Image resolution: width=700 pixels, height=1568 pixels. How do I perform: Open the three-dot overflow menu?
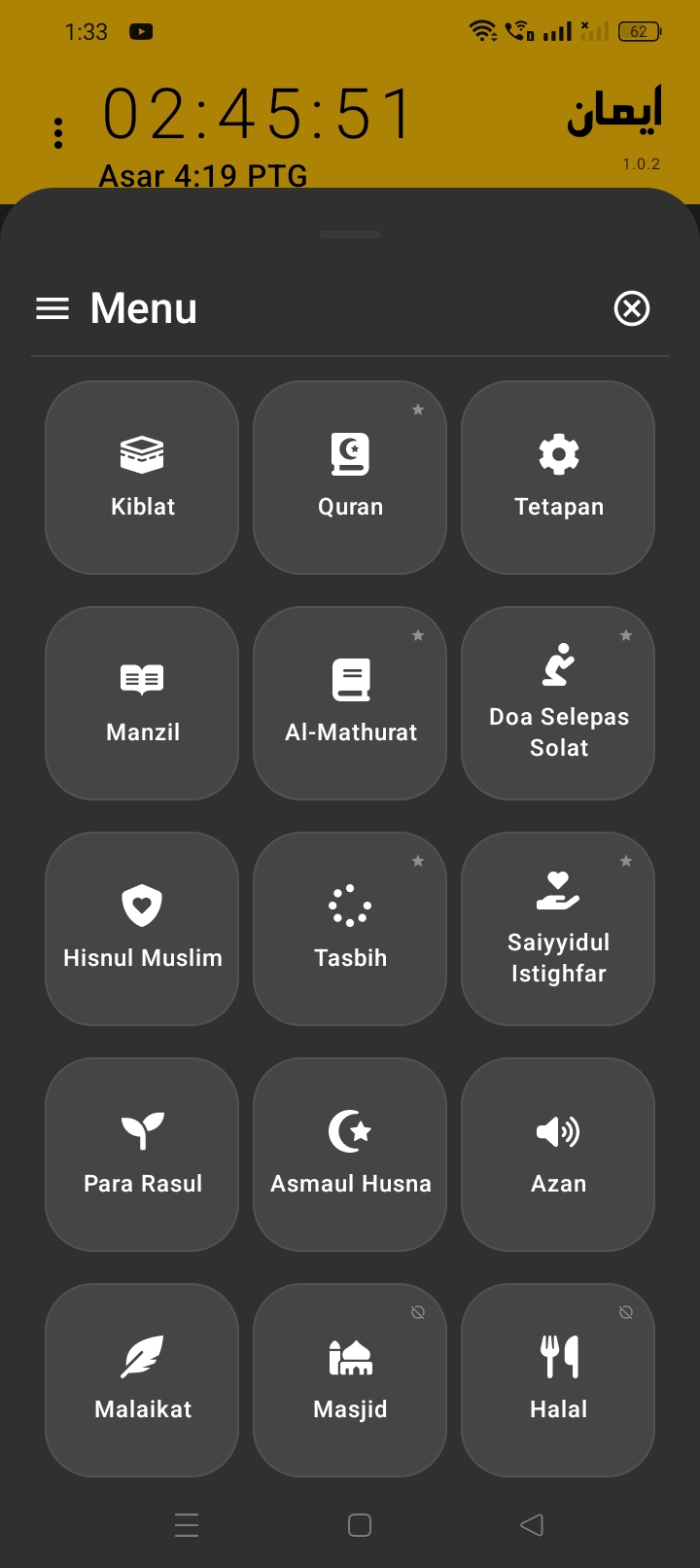click(x=58, y=133)
